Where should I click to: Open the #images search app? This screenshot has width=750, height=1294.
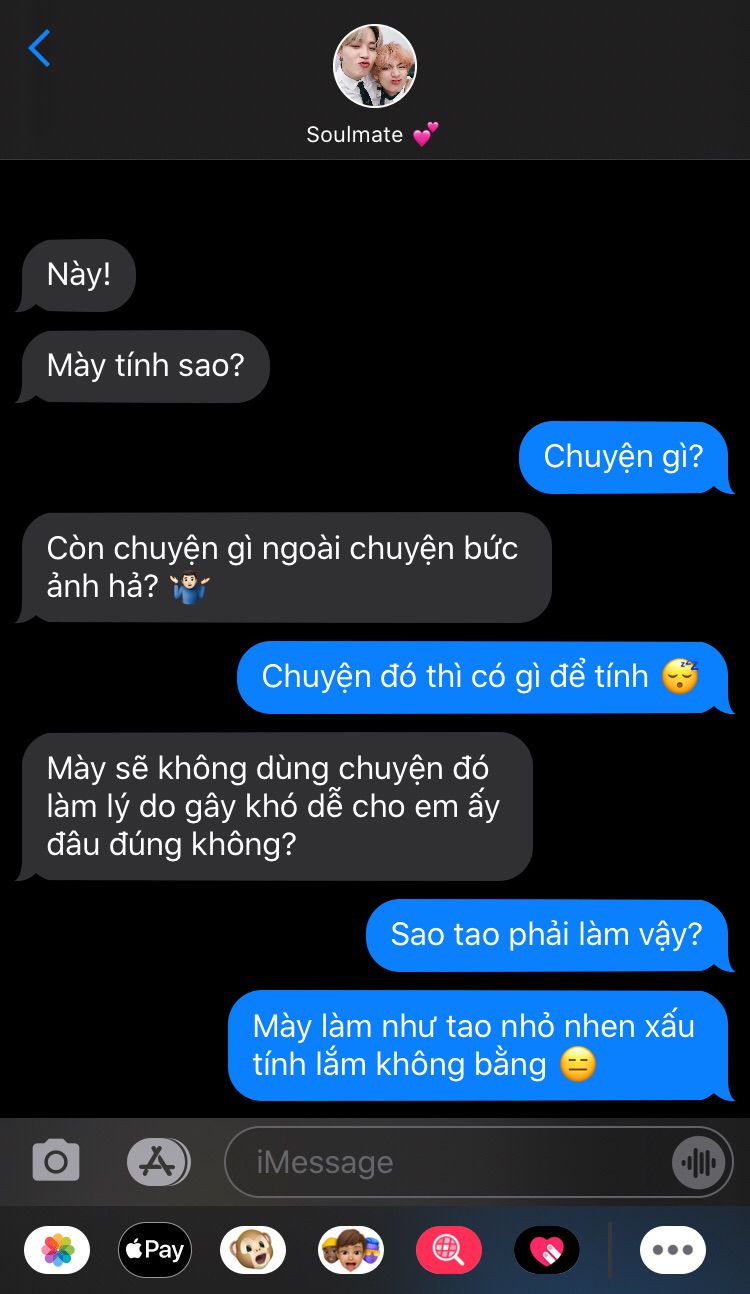(449, 1250)
